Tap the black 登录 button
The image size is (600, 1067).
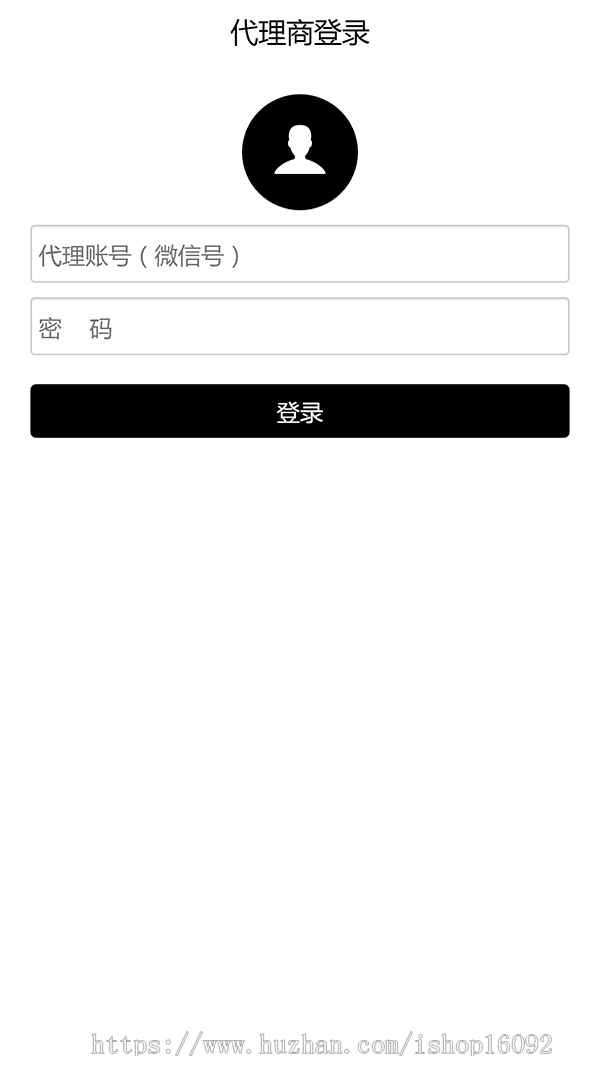coord(300,411)
